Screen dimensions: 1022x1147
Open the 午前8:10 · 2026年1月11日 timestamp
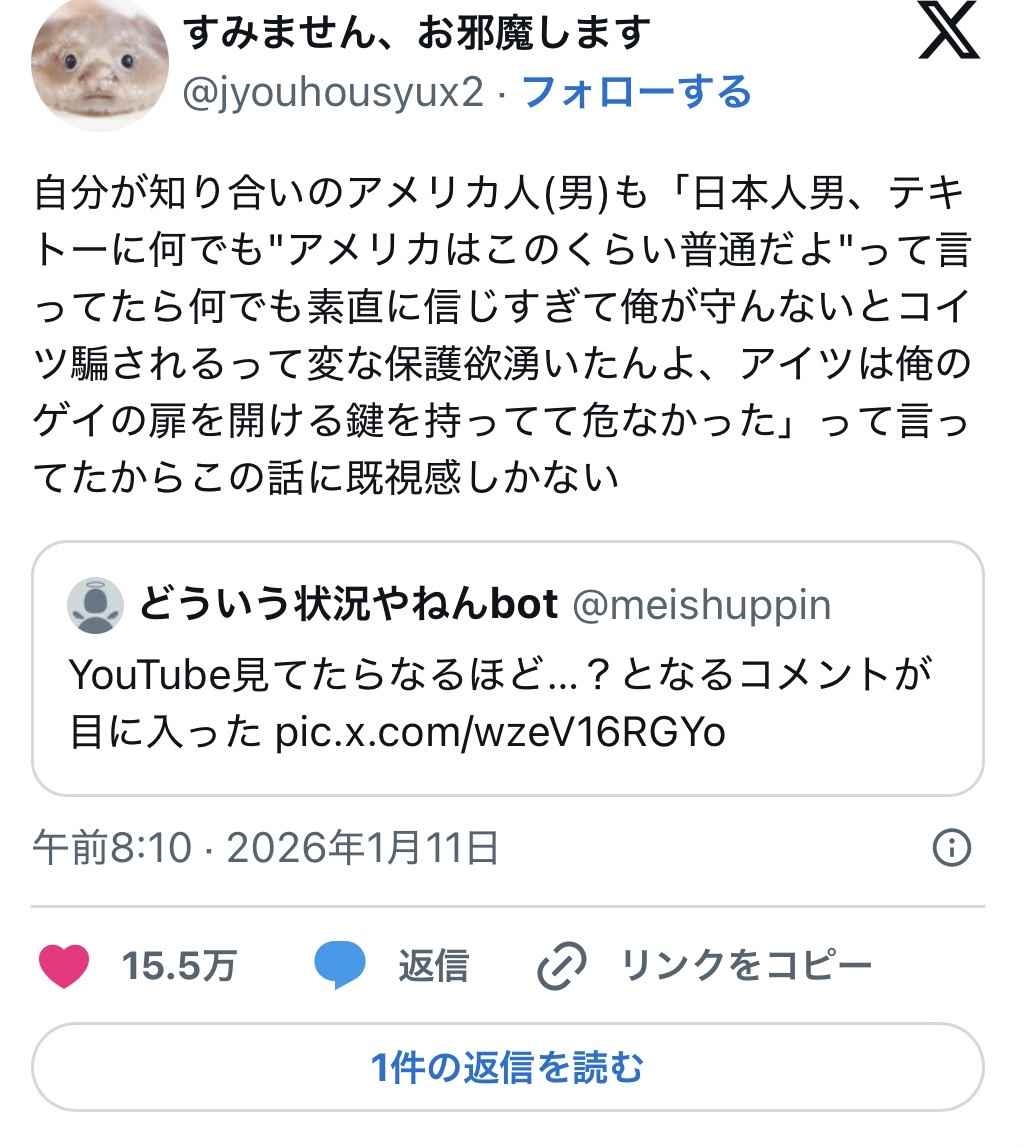[266, 849]
